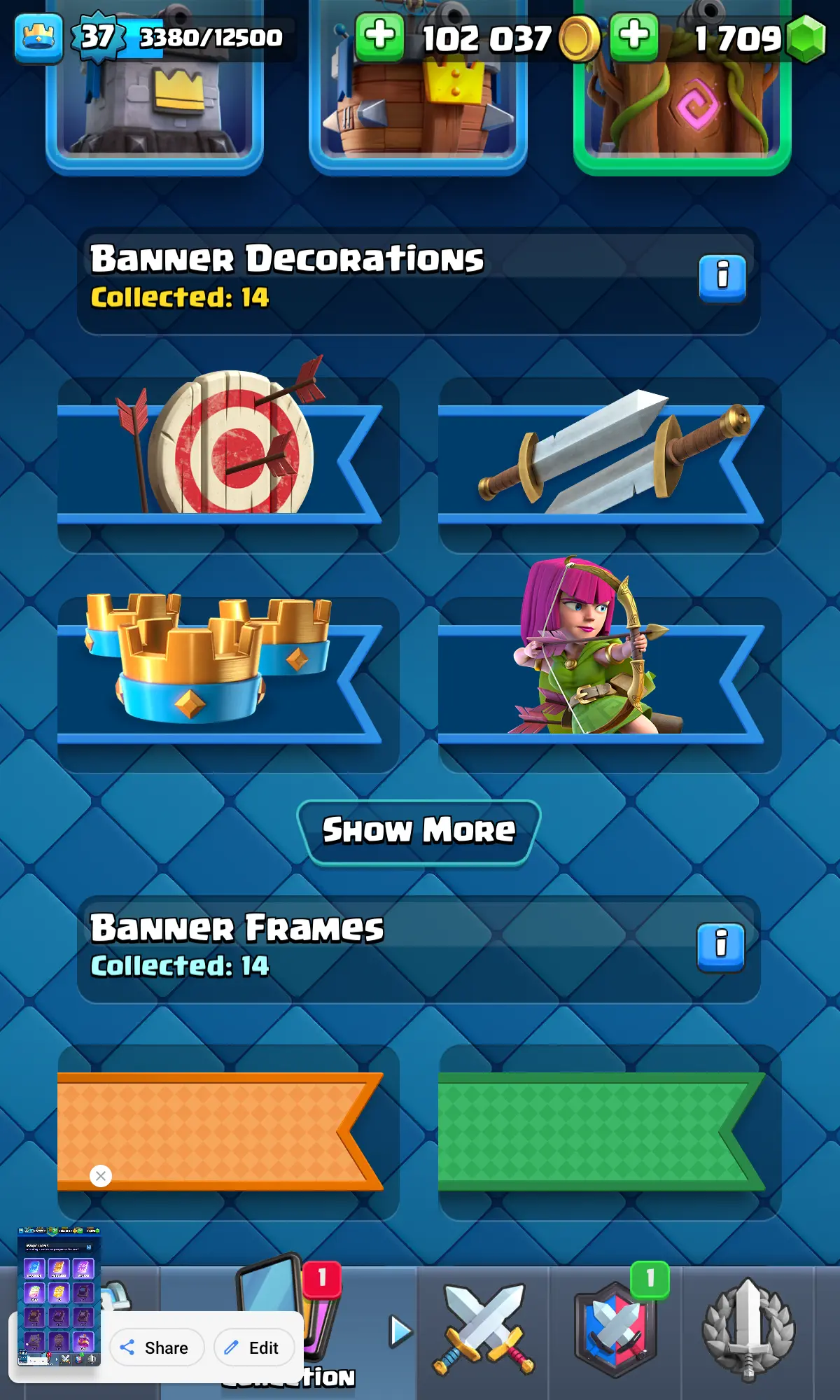Image resolution: width=840 pixels, height=1400 pixels.
Task: Open Banner Decorations info
Action: pyautogui.click(x=722, y=277)
